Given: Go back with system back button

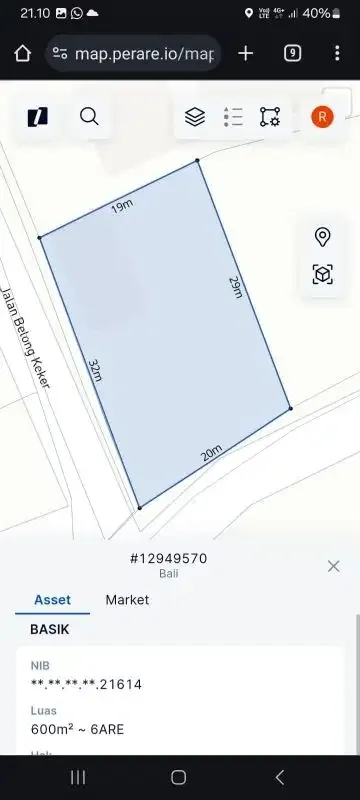Looking at the screenshot, I should click(x=279, y=777).
